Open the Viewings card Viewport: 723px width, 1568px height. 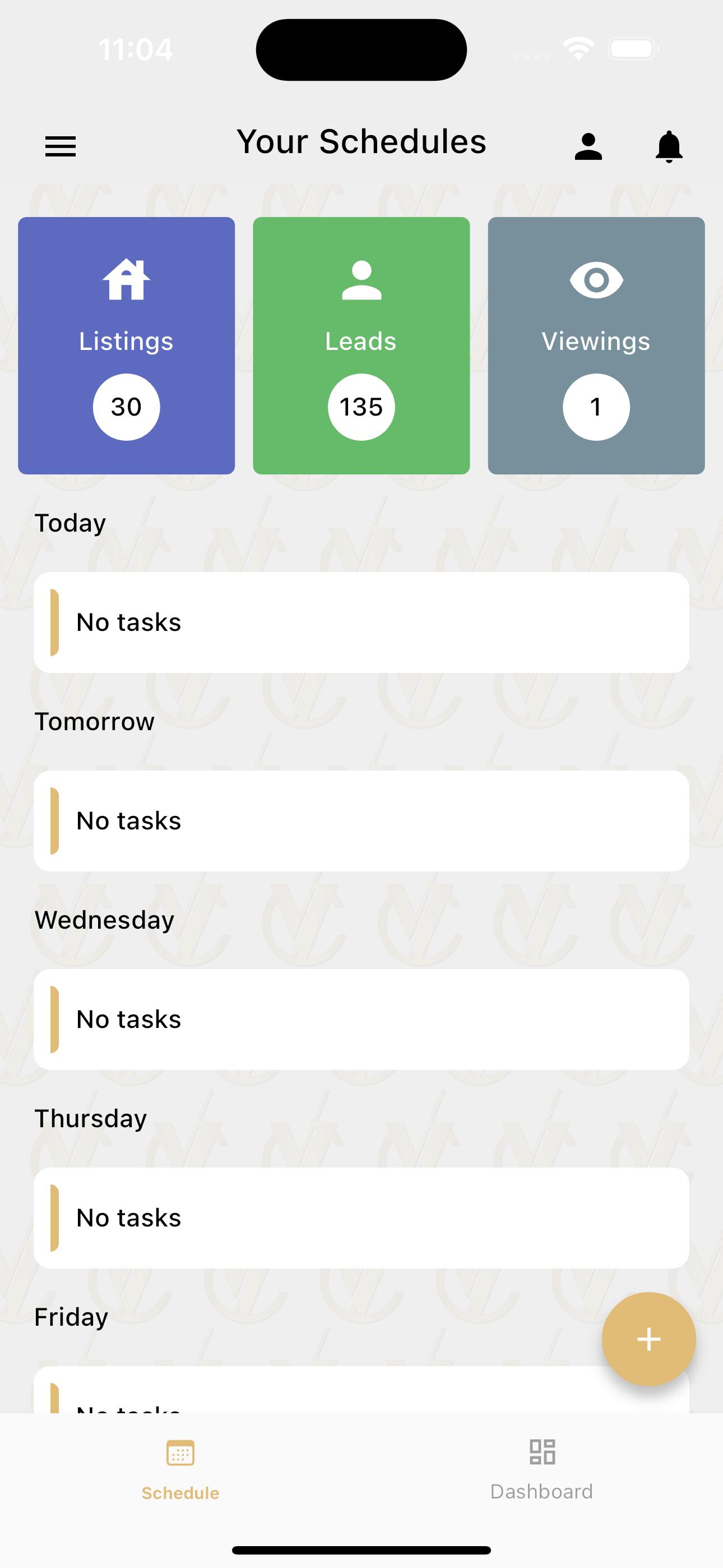click(596, 345)
